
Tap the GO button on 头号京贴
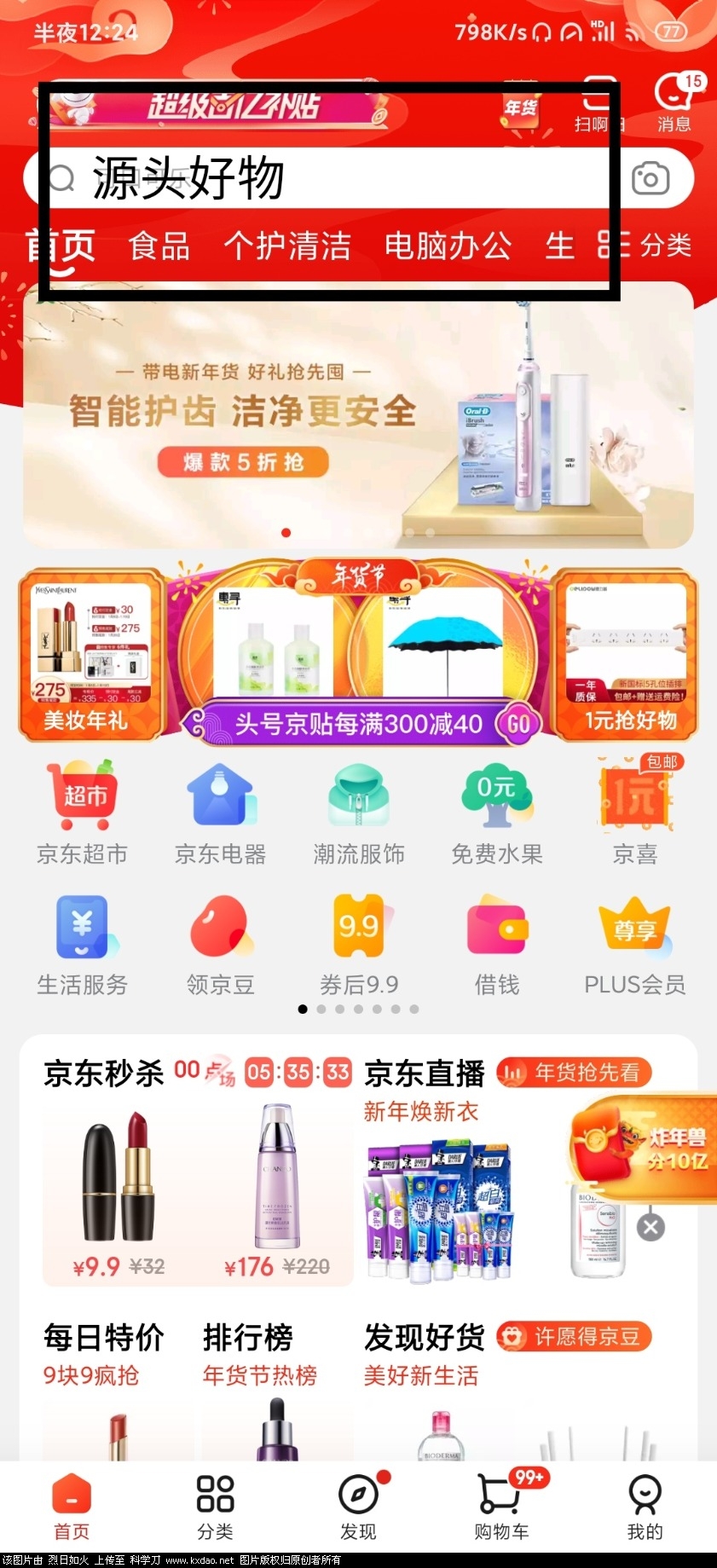click(x=518, y=724)
